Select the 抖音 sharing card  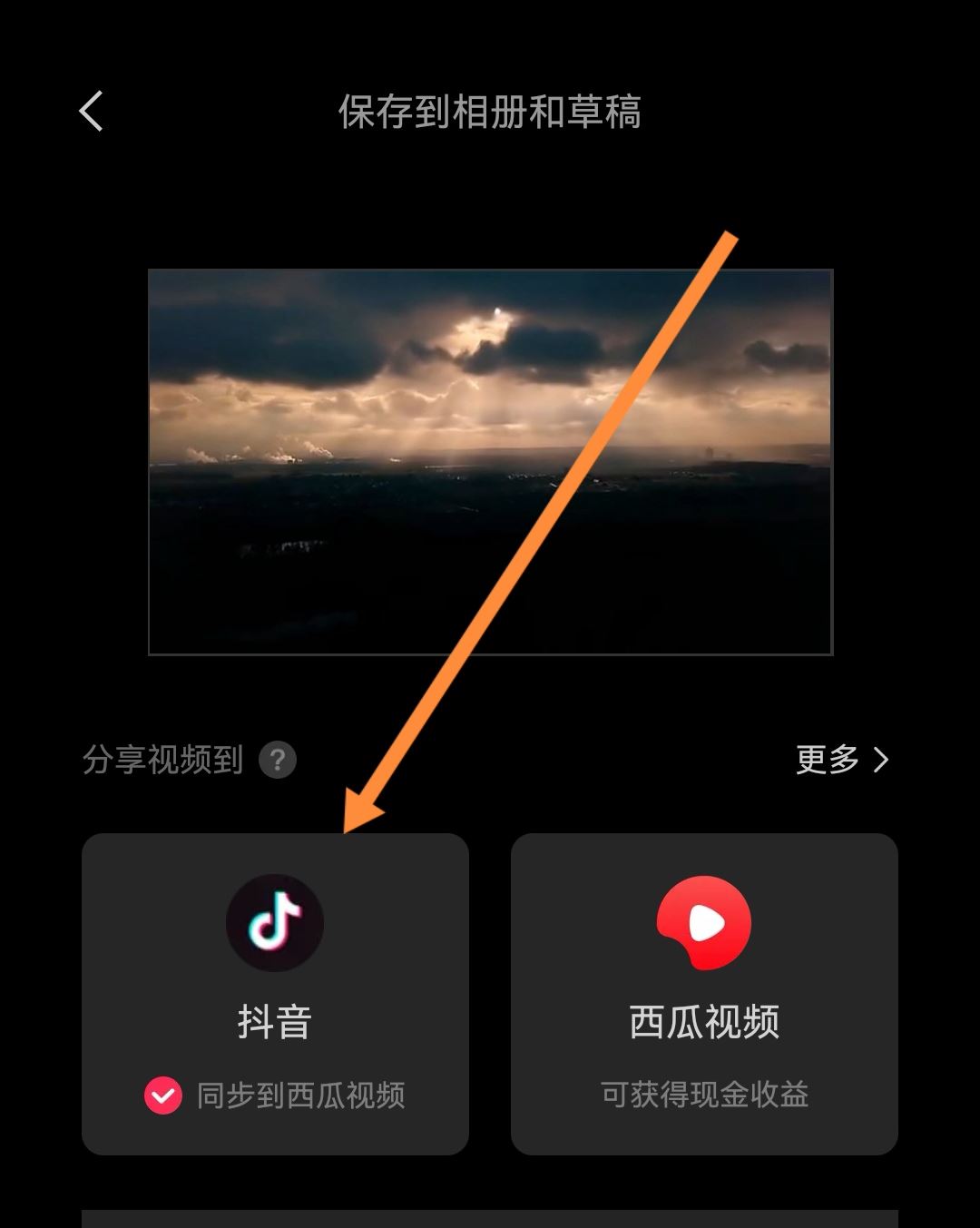(x=275, y=994)
